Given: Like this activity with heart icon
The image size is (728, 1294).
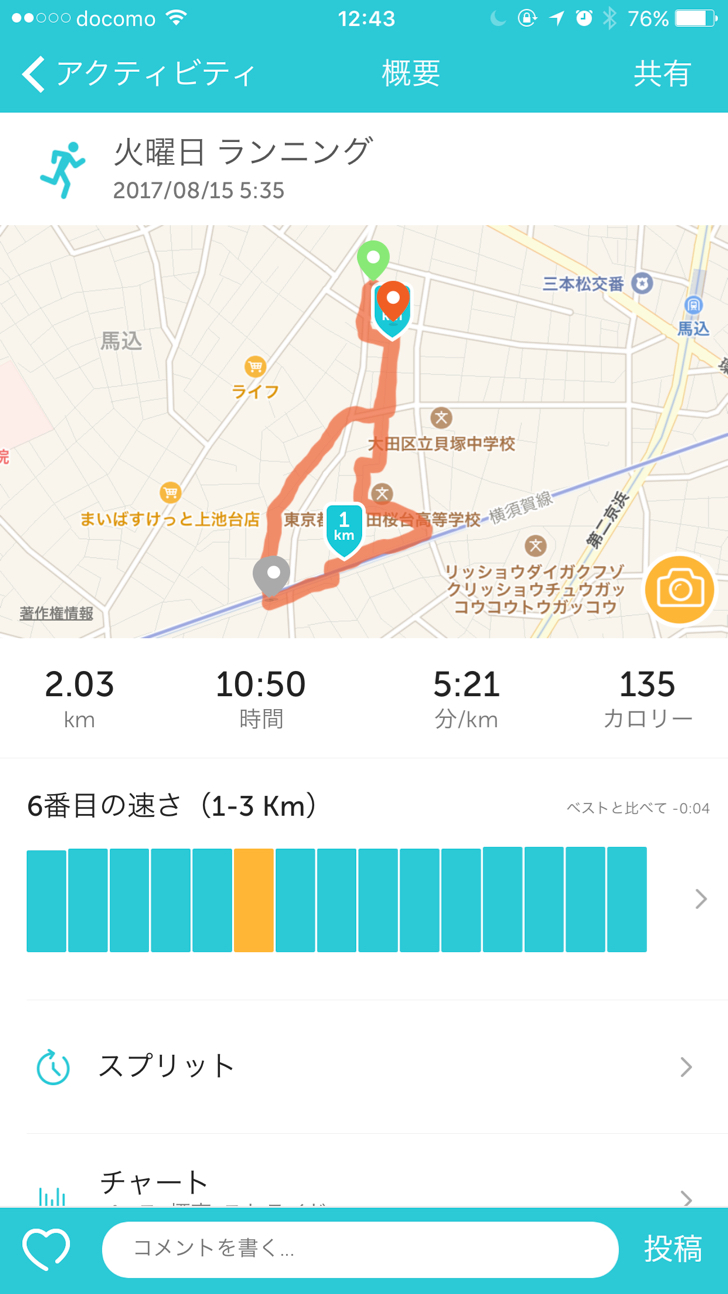Looking at the screenshot, I should click(47, 1249).
